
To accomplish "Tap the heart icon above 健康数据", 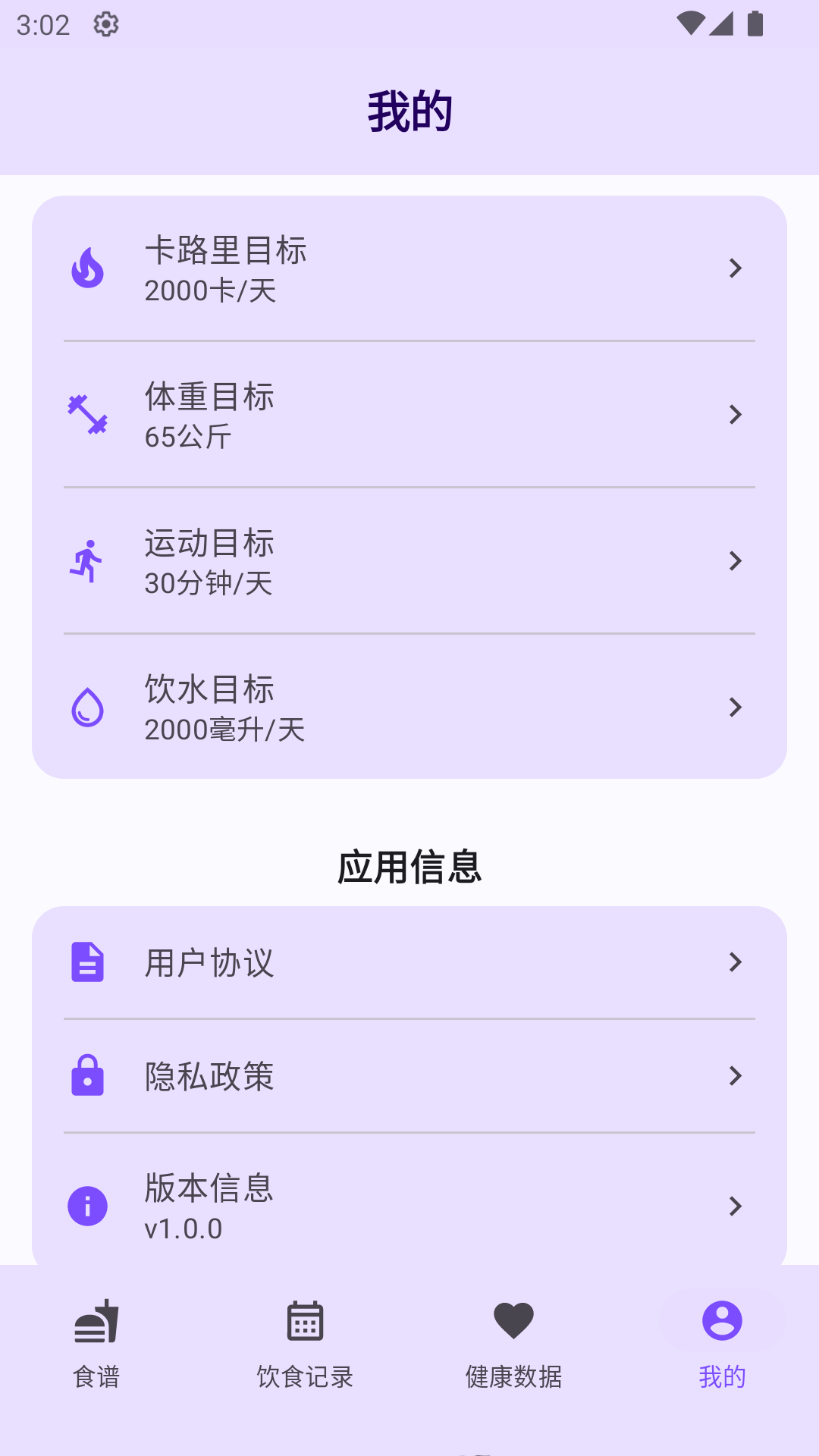I will point(513,1322).
